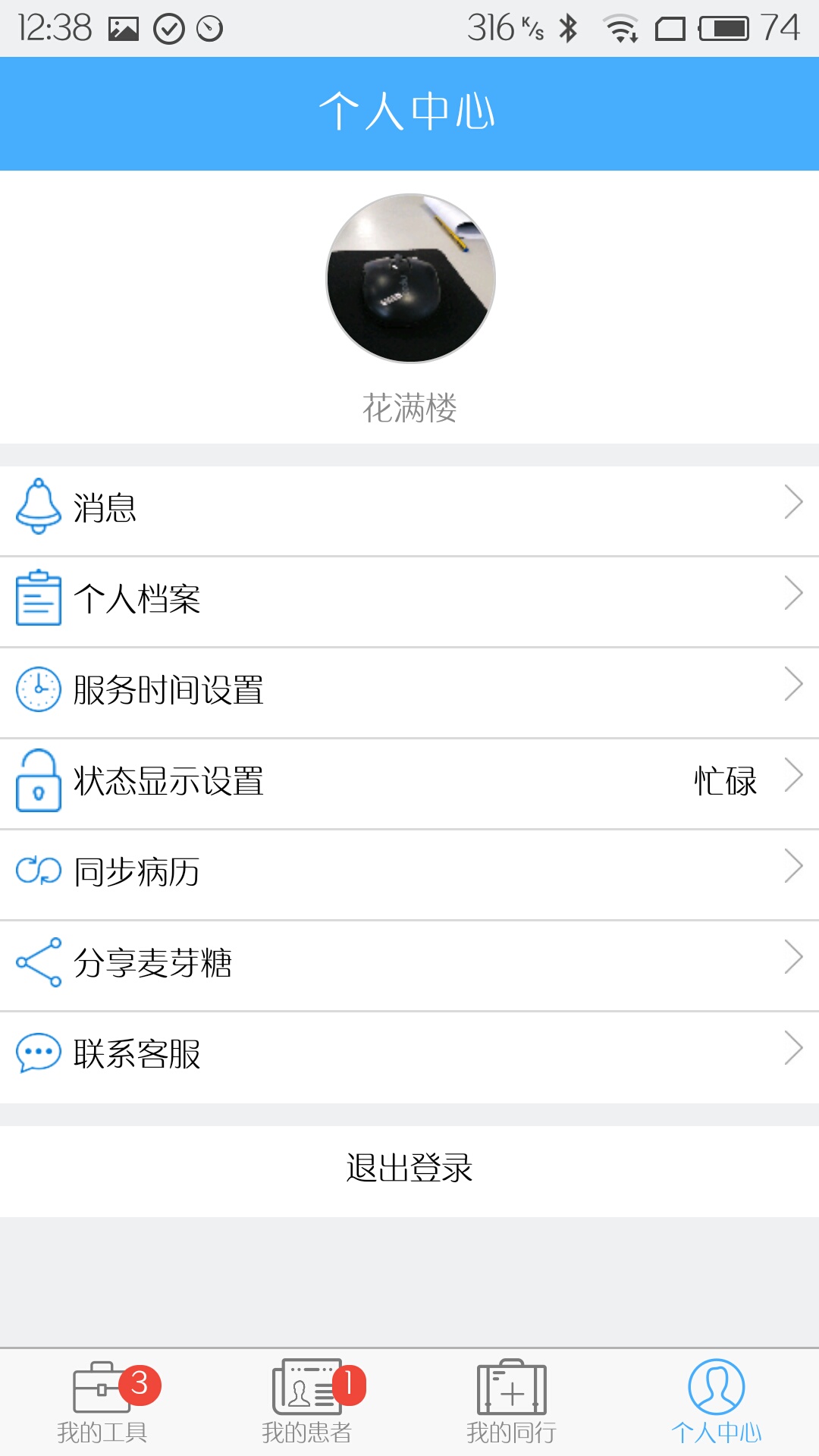Open 同步病历 sync medical records

409,874
